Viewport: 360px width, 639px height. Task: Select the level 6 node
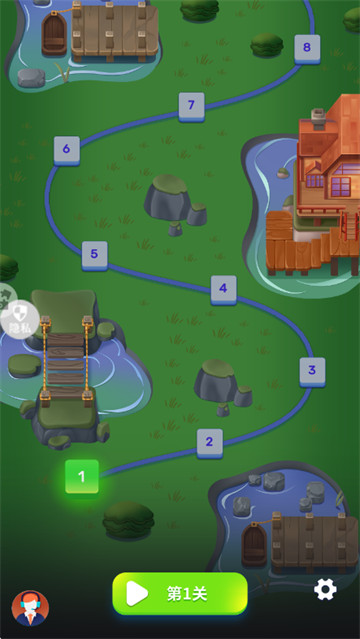66,151
